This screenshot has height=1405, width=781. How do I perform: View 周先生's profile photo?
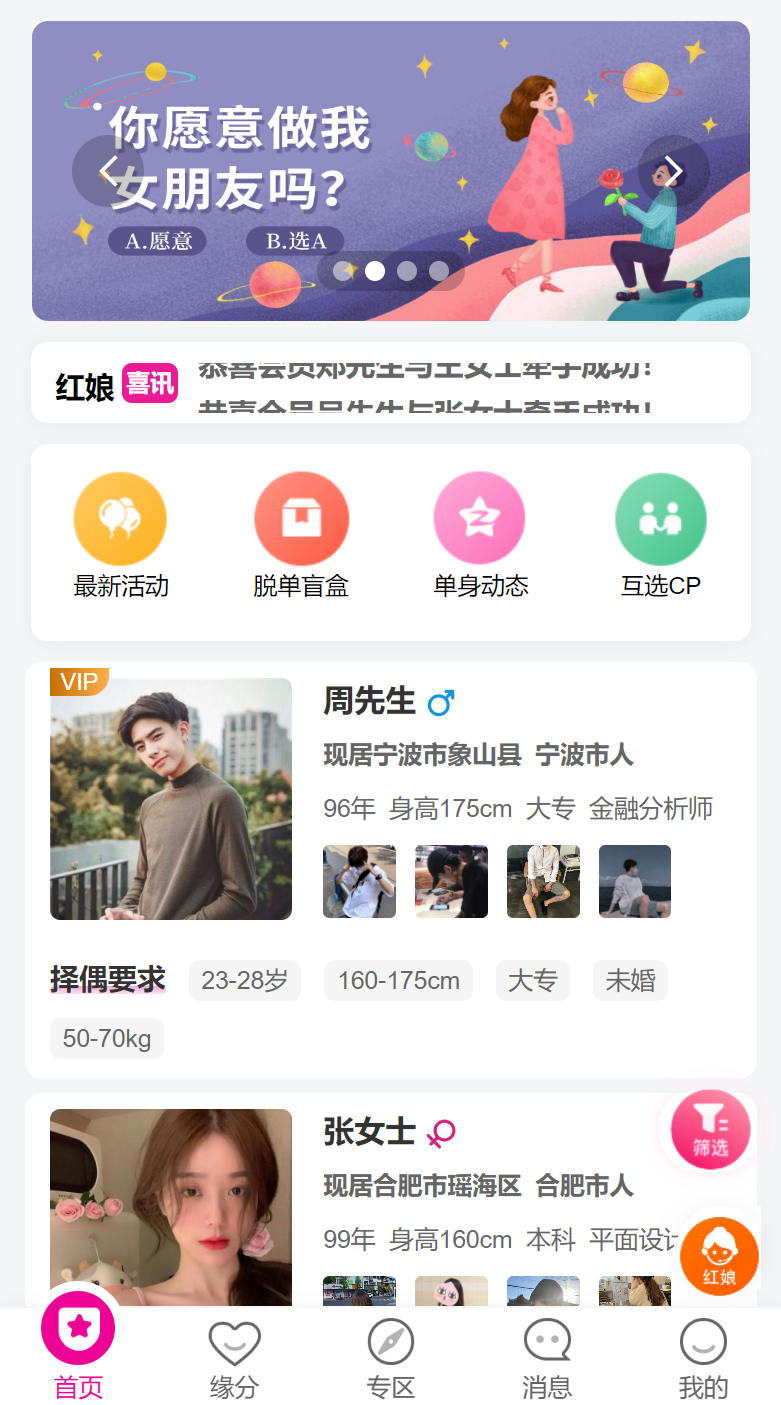coord(171,799)
